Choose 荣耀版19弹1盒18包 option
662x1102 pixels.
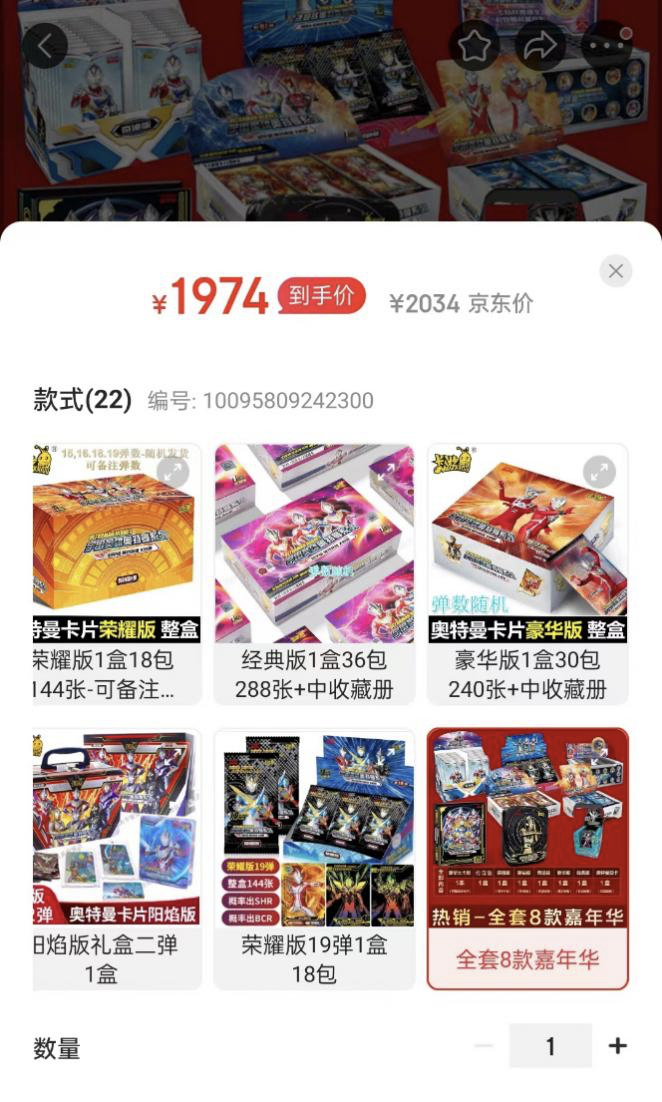coord(314,859)
